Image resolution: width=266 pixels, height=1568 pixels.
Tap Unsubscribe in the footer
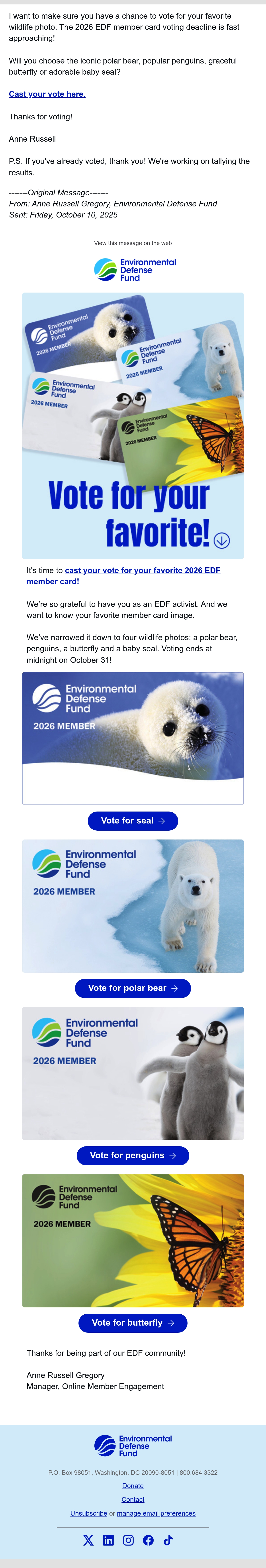click(x=89, y=1513)
